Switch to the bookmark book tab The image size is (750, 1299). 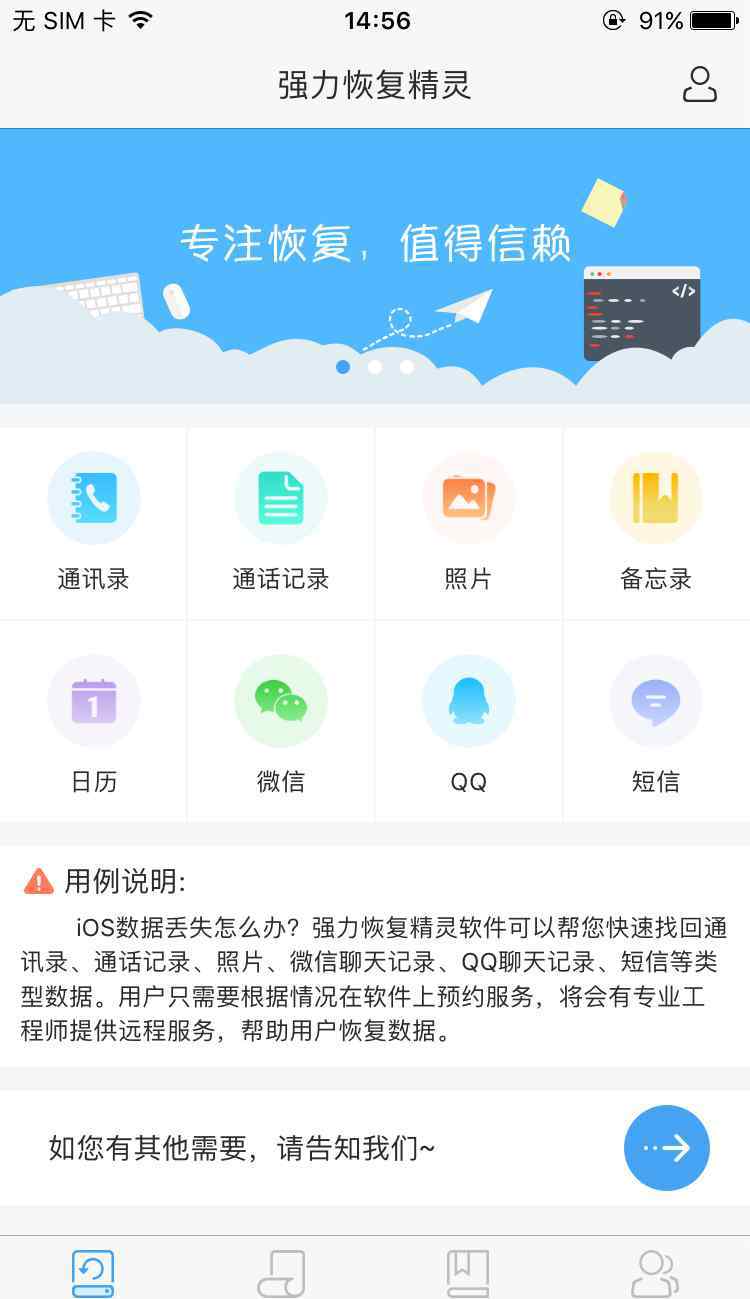pos(468,1273)
